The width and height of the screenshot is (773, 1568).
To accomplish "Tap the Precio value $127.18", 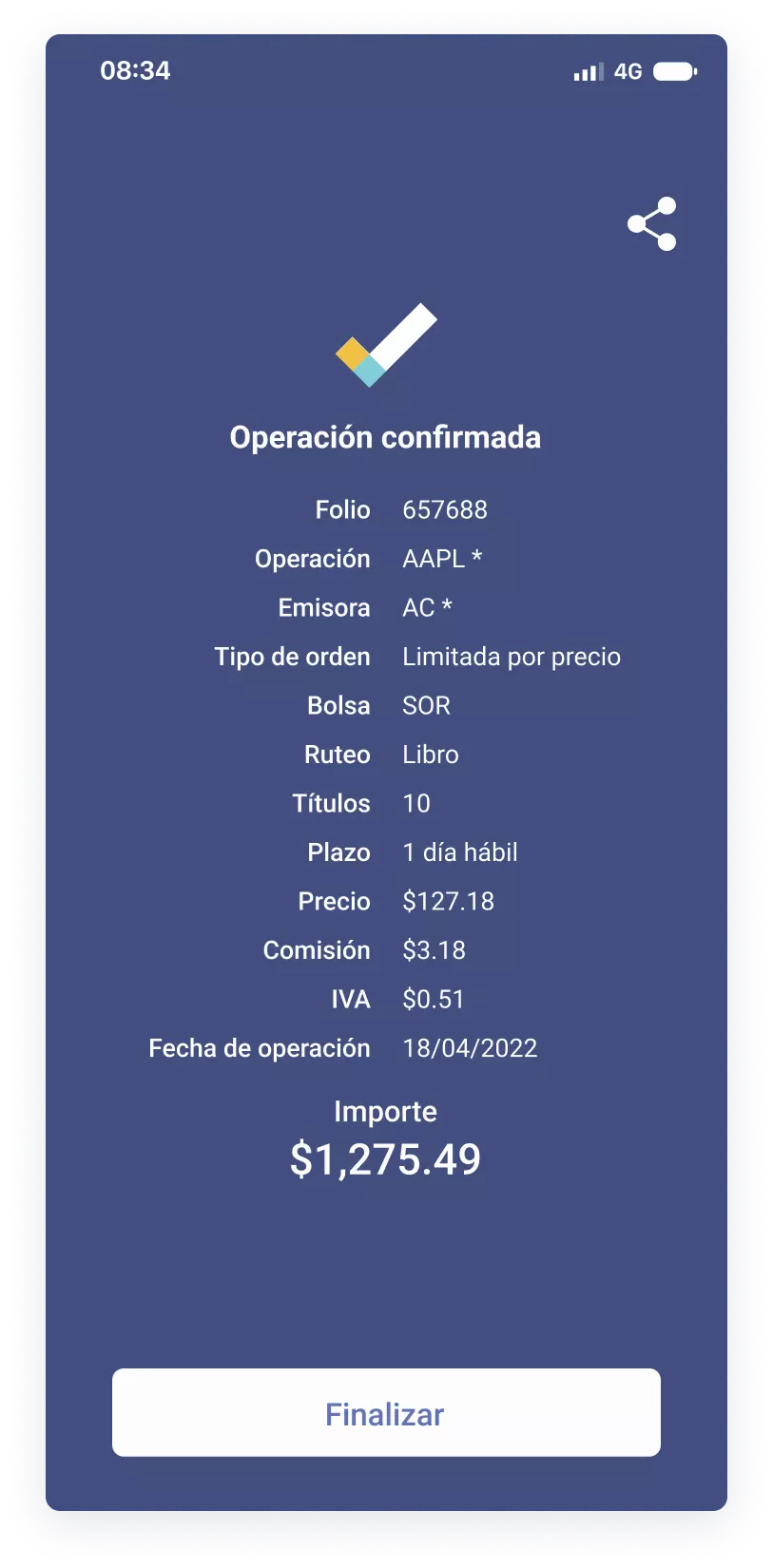I will coord(449,901).
